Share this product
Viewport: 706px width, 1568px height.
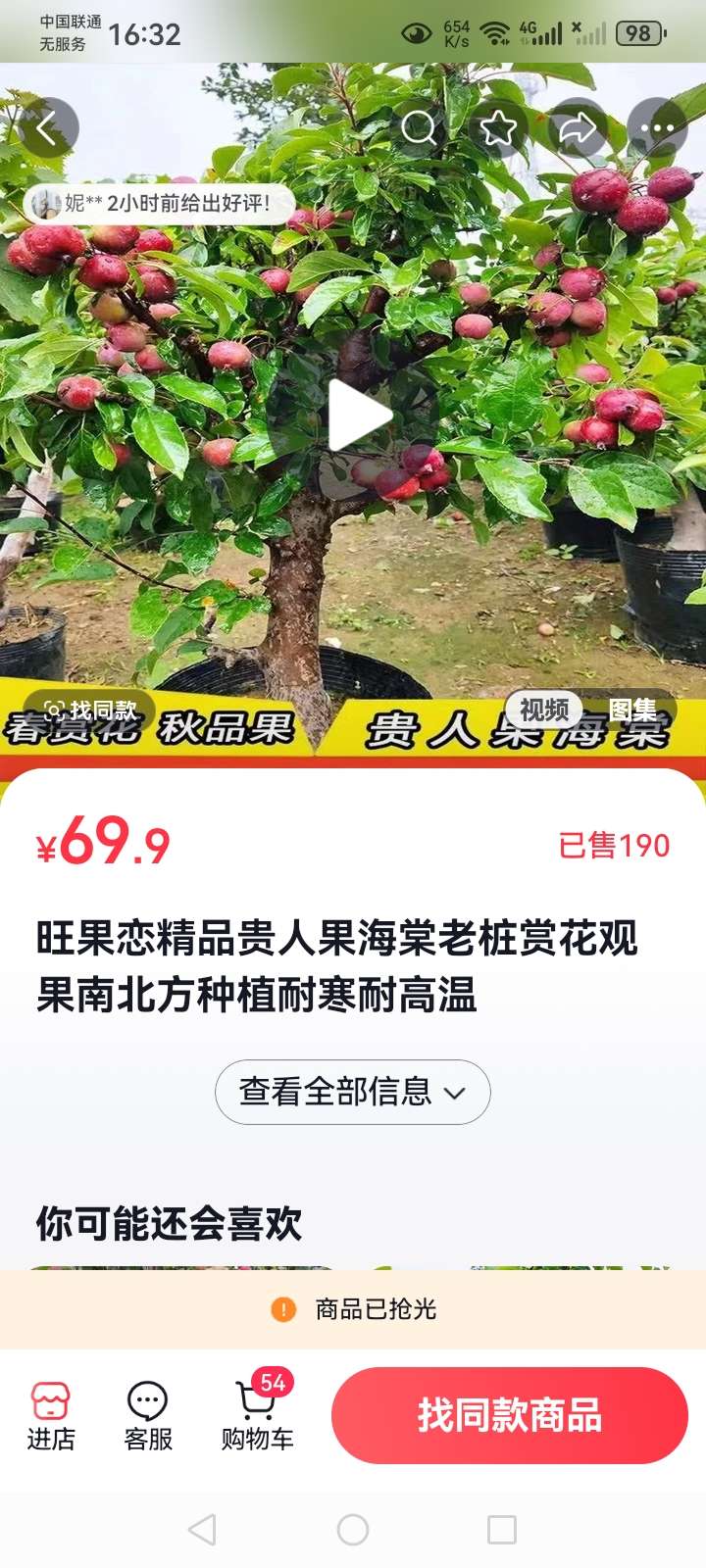pyautogui.click(x=578, y=127)
